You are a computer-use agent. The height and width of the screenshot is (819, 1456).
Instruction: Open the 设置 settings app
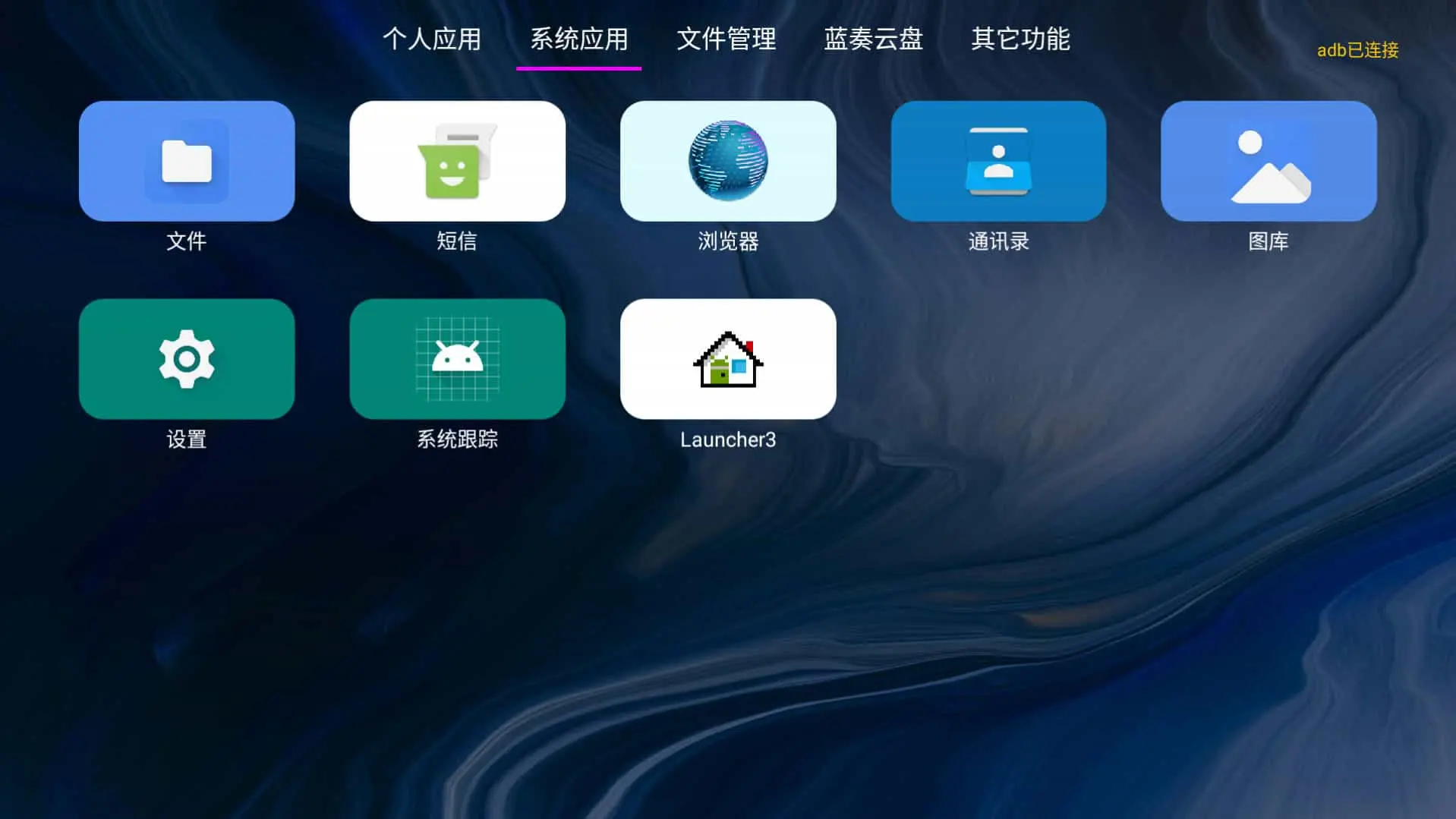[187, 358]
